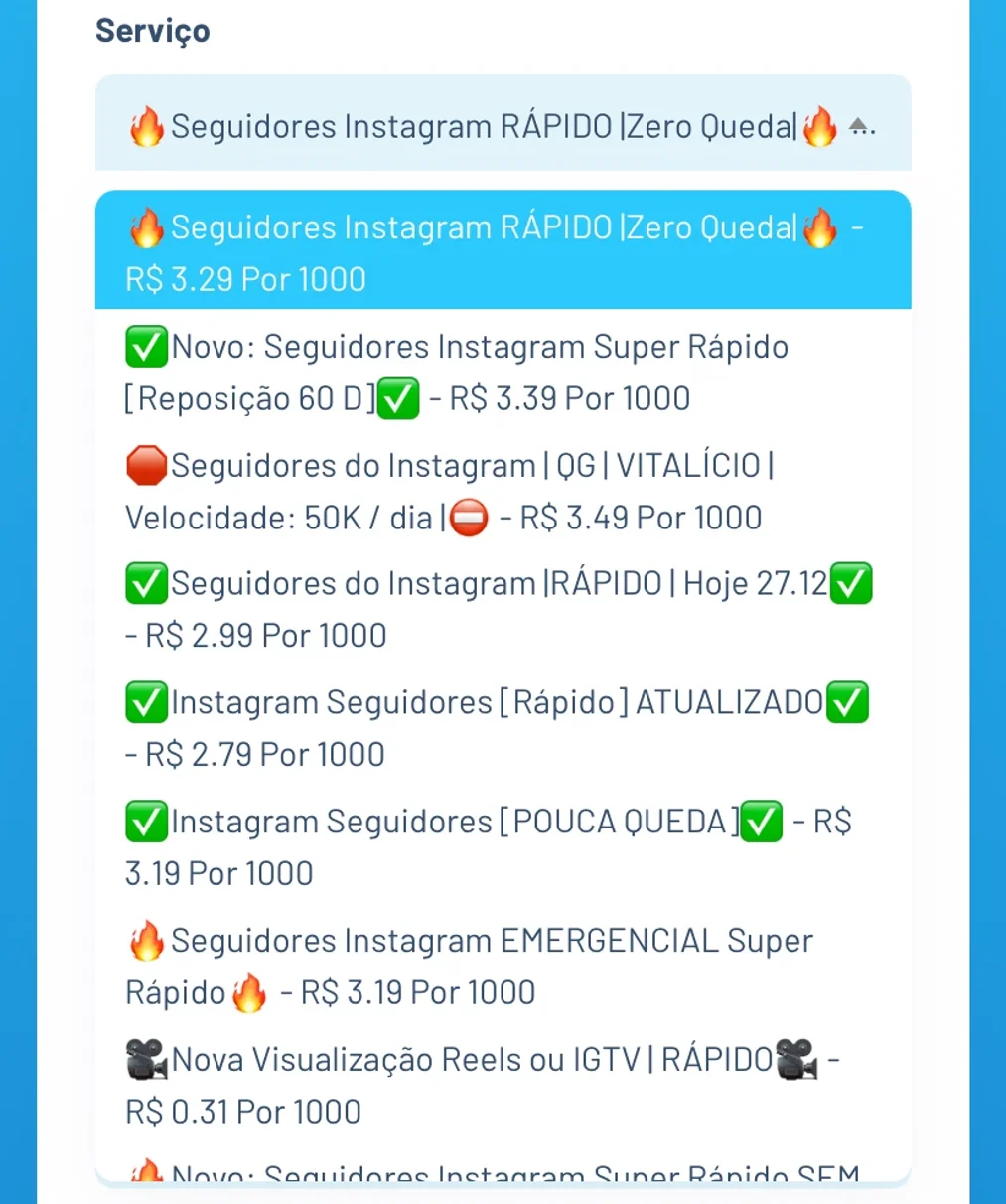Pick Seguidores do Instagram QG VITALÍCIO option
The width and height of the screenshot is (1006, 1204).
(x=503, y=491)
